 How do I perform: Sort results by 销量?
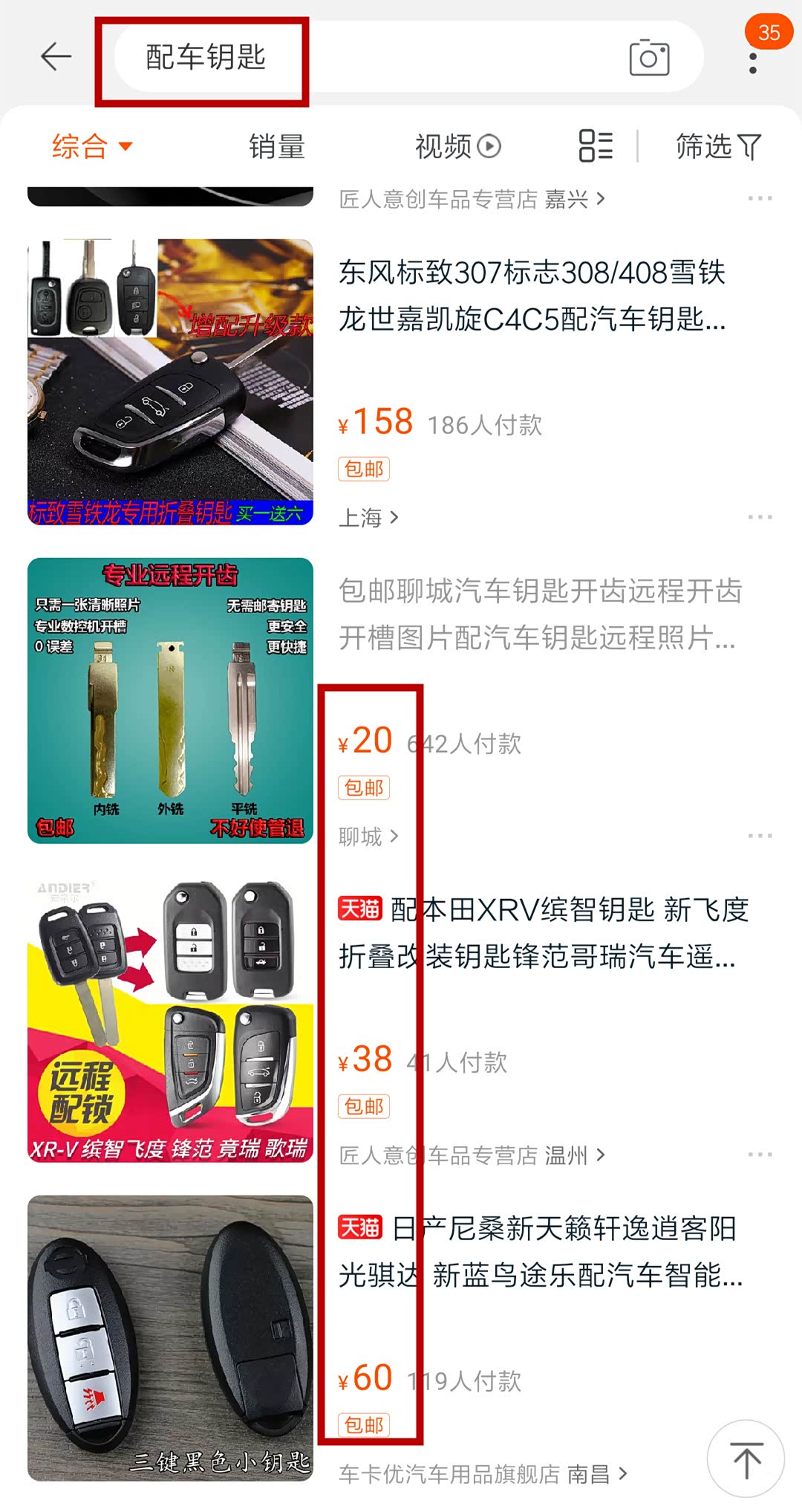pos(277,147)
